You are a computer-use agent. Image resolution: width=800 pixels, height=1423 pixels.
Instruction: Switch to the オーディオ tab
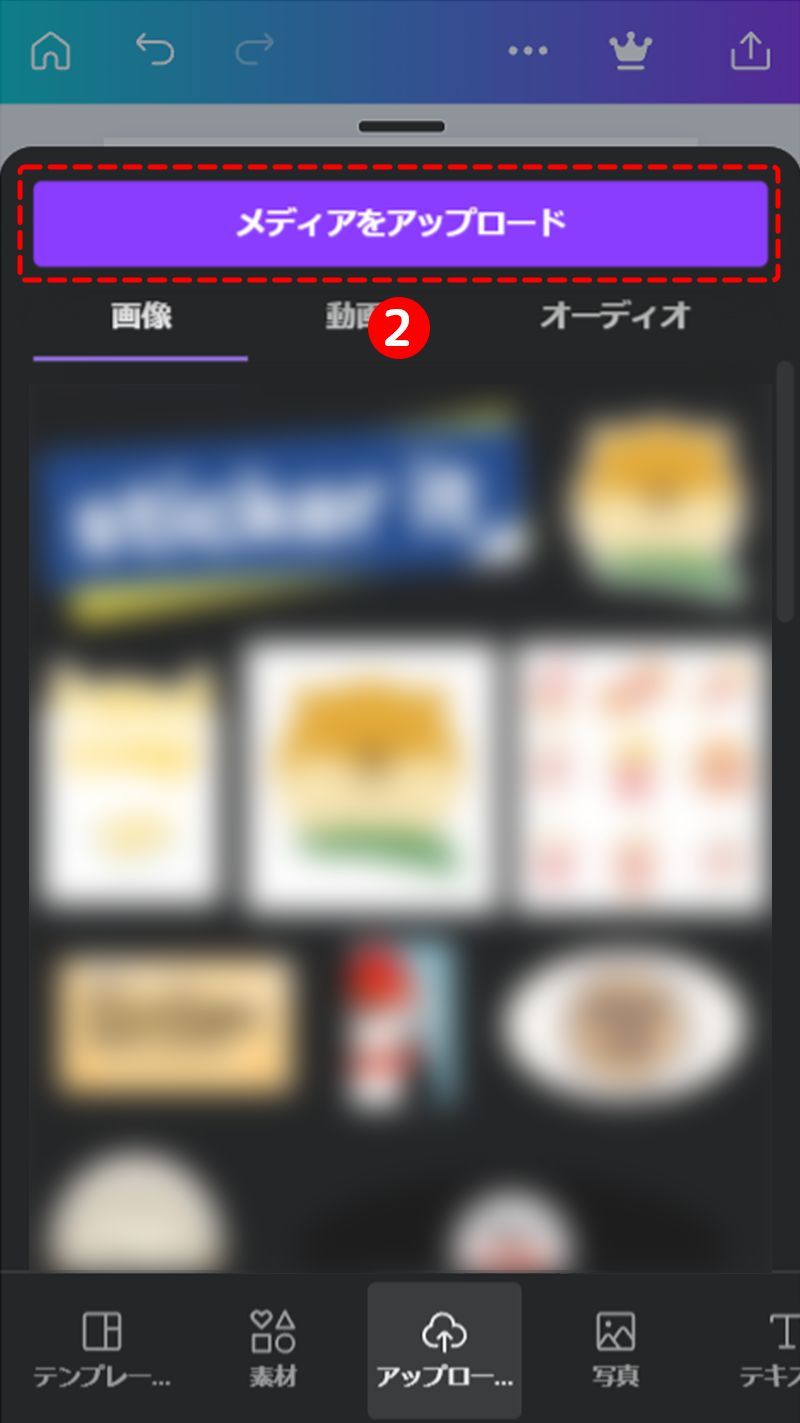point(615,317)
